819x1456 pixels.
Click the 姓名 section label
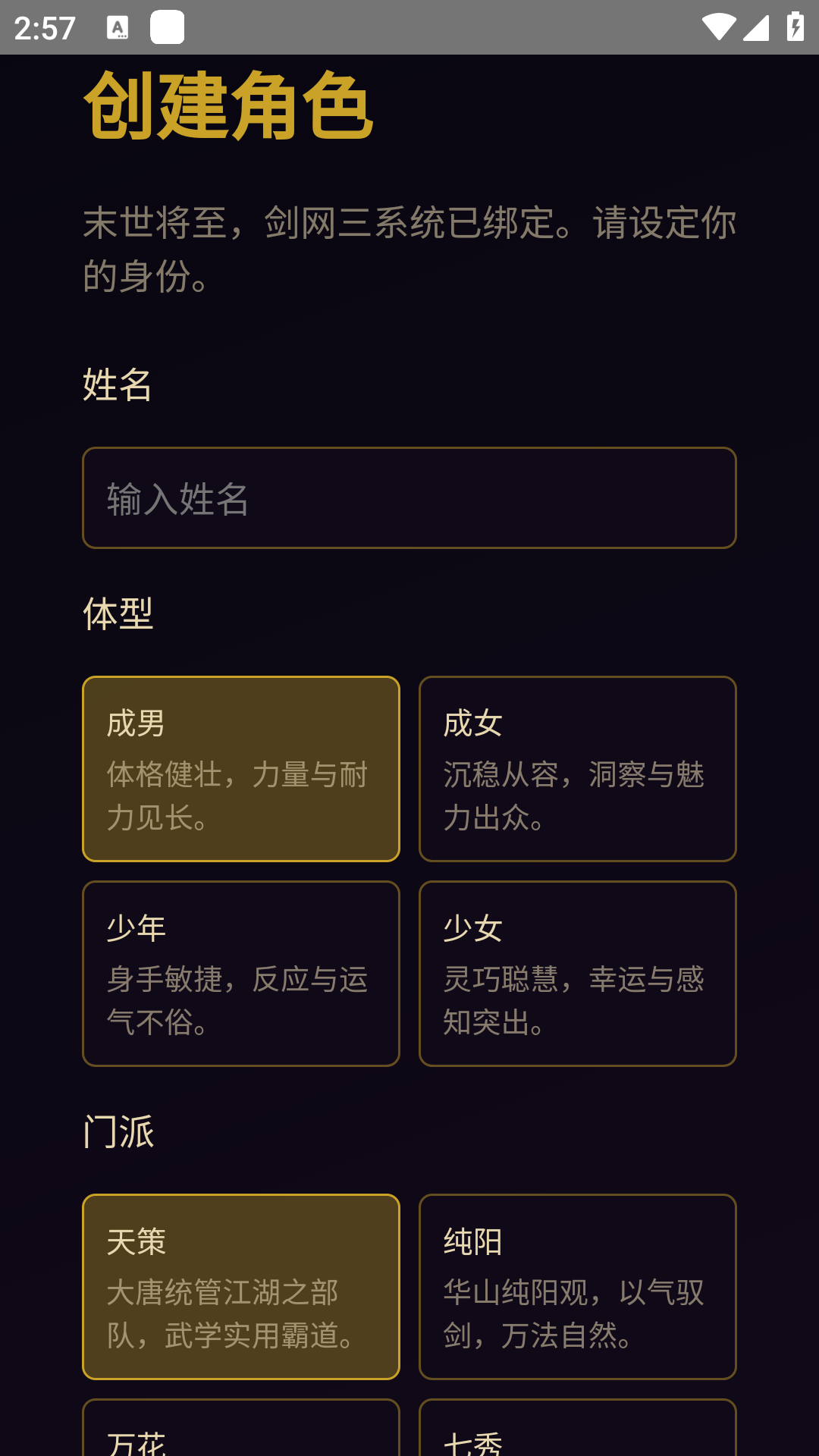tap(118, 387)
